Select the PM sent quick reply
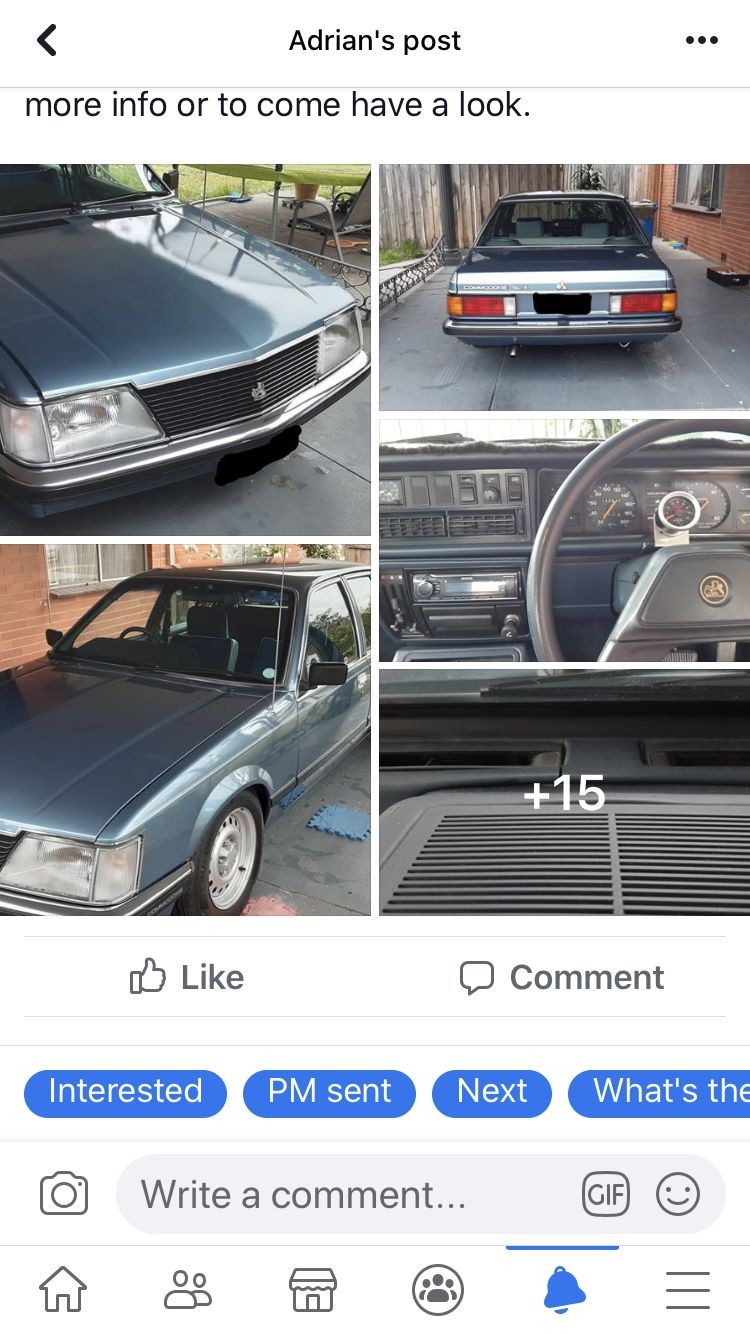The image size is (750, 1334). (x=329, y=1091)
